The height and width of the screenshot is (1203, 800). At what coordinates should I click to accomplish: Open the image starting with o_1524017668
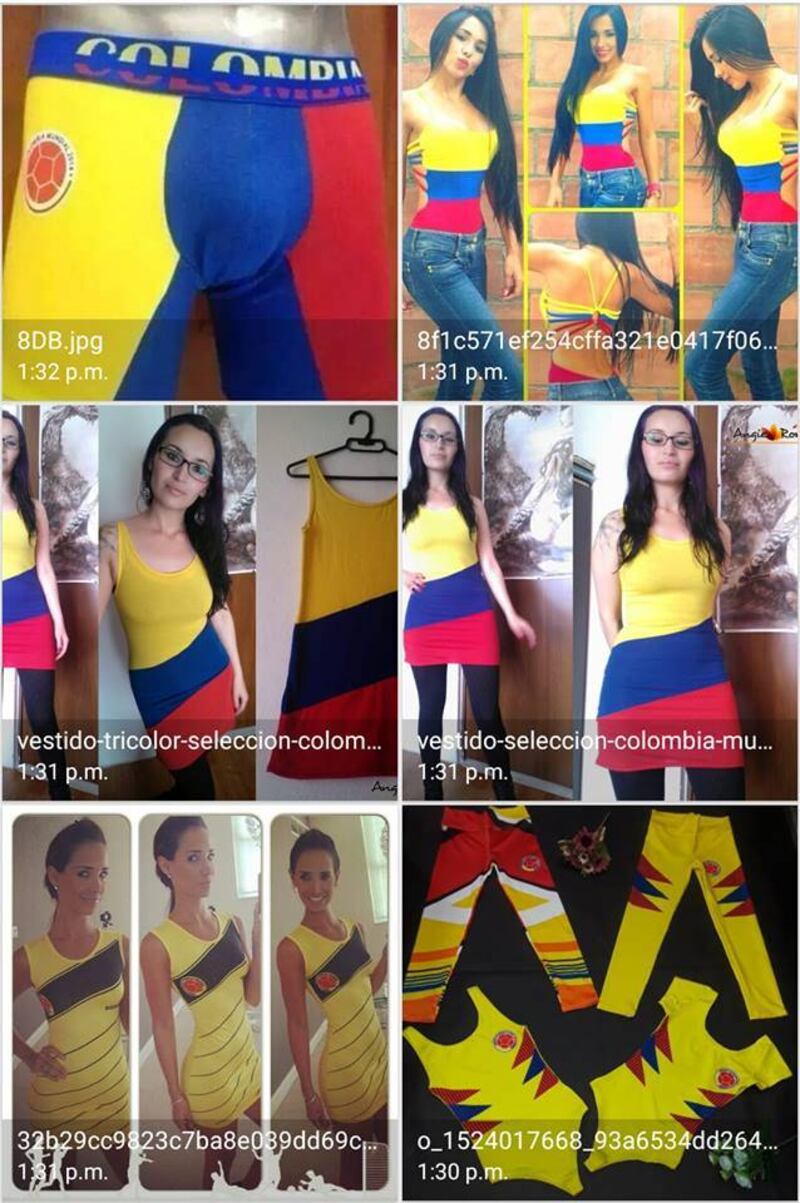point(599,1000)
